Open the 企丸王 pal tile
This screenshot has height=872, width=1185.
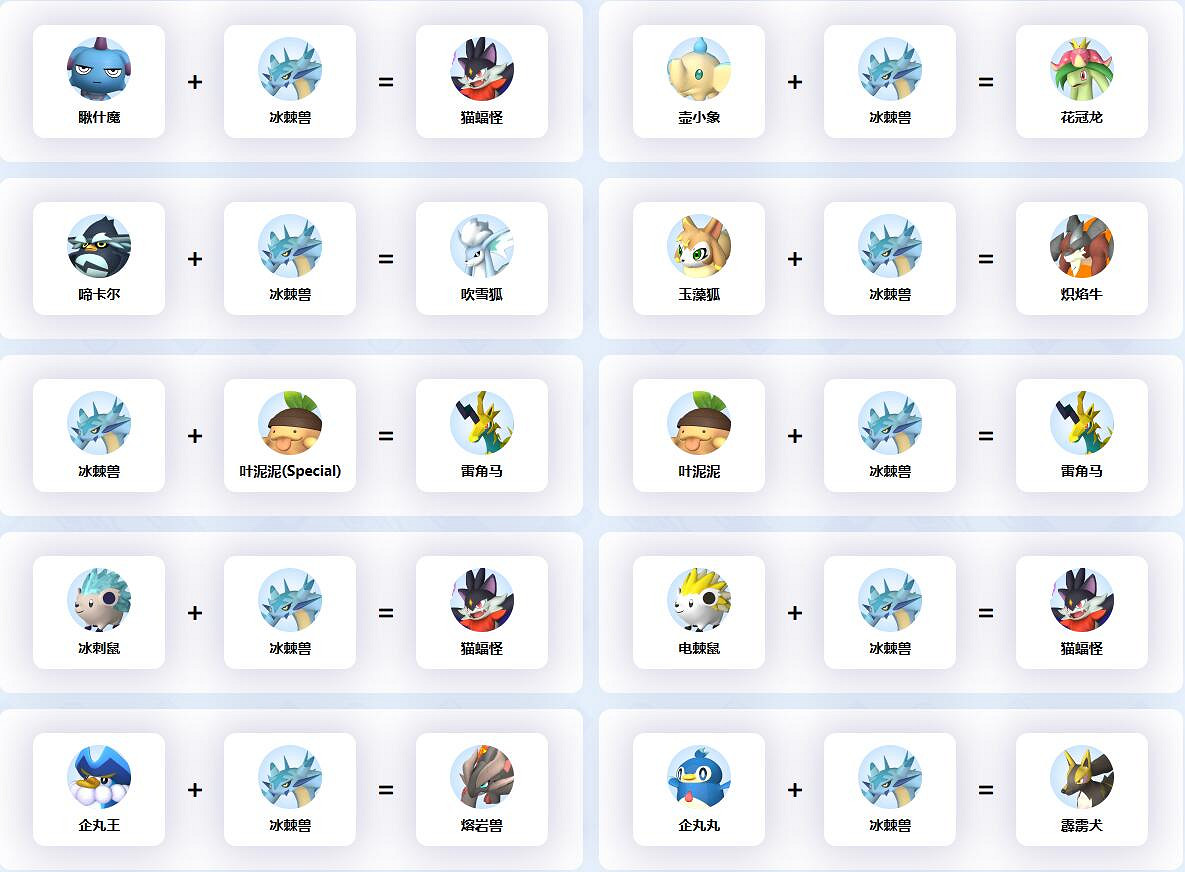99,790
